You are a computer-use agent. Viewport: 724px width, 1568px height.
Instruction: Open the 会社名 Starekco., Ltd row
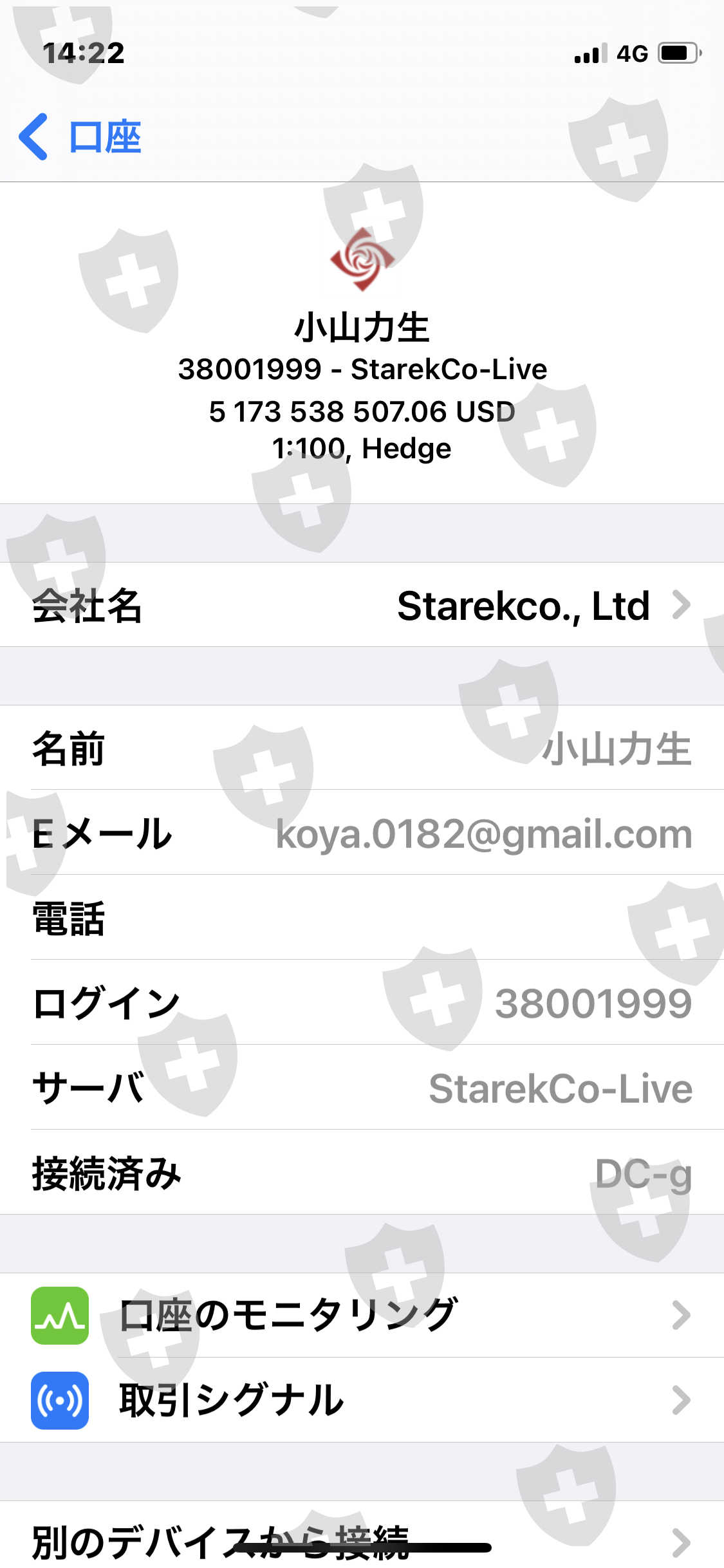[x=362, y=605]
